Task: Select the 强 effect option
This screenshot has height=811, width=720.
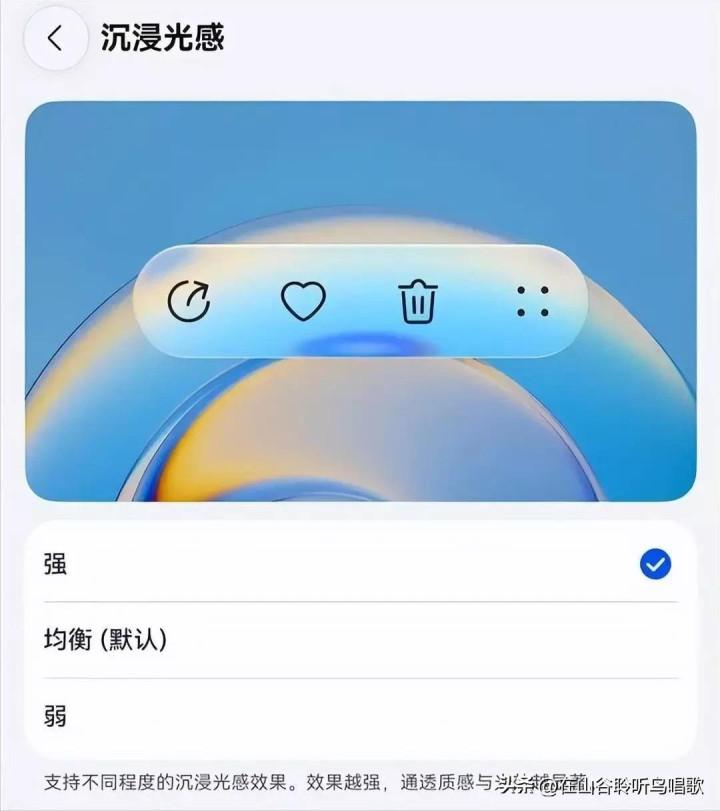Action: coord(360,564)
